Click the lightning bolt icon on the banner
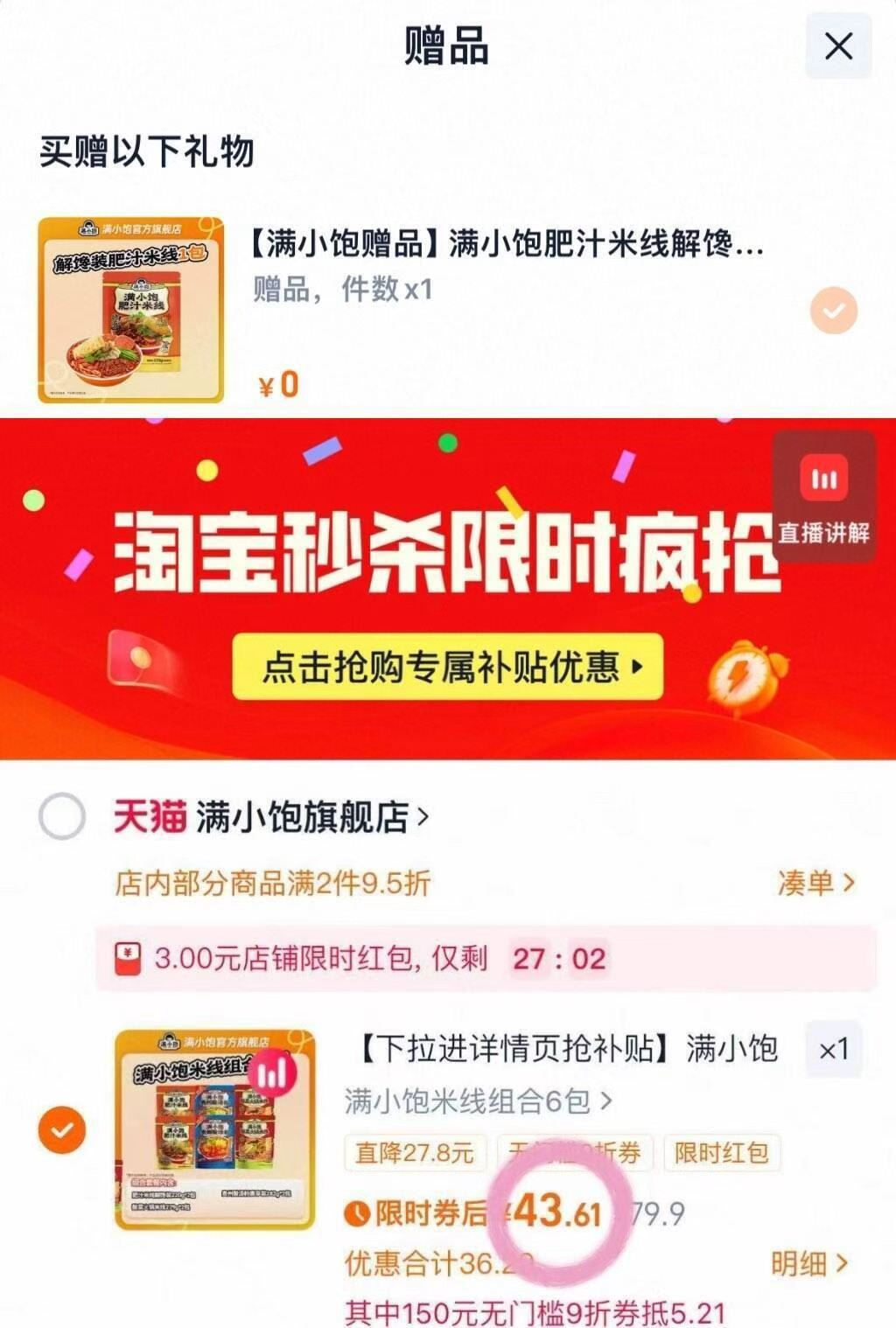The image size is (896, 1328). [x=739, y=678]
